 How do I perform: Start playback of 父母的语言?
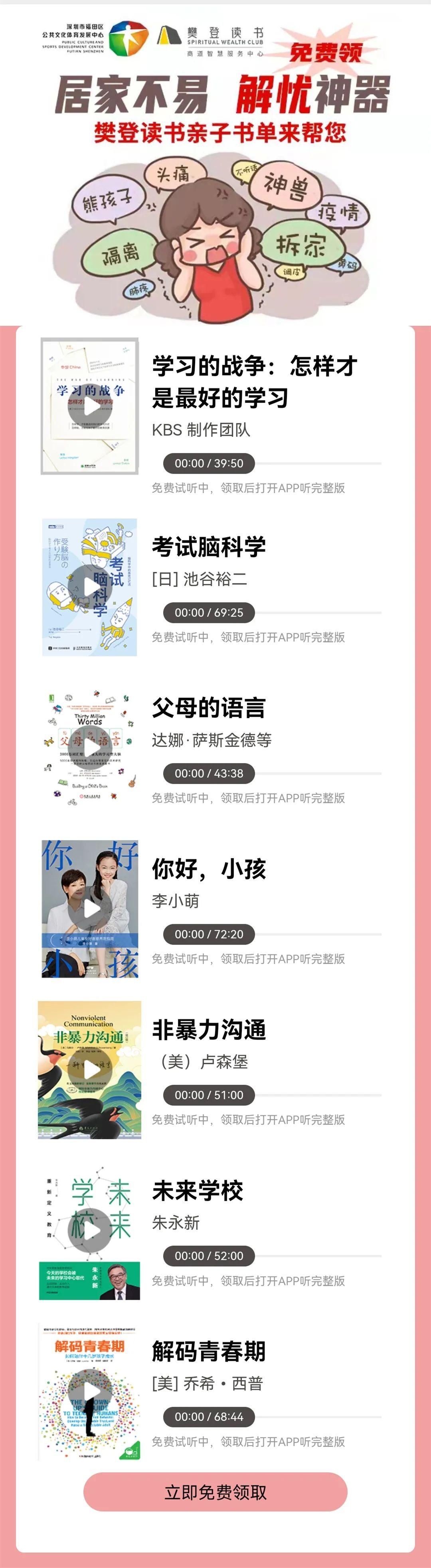pos(90,747)
